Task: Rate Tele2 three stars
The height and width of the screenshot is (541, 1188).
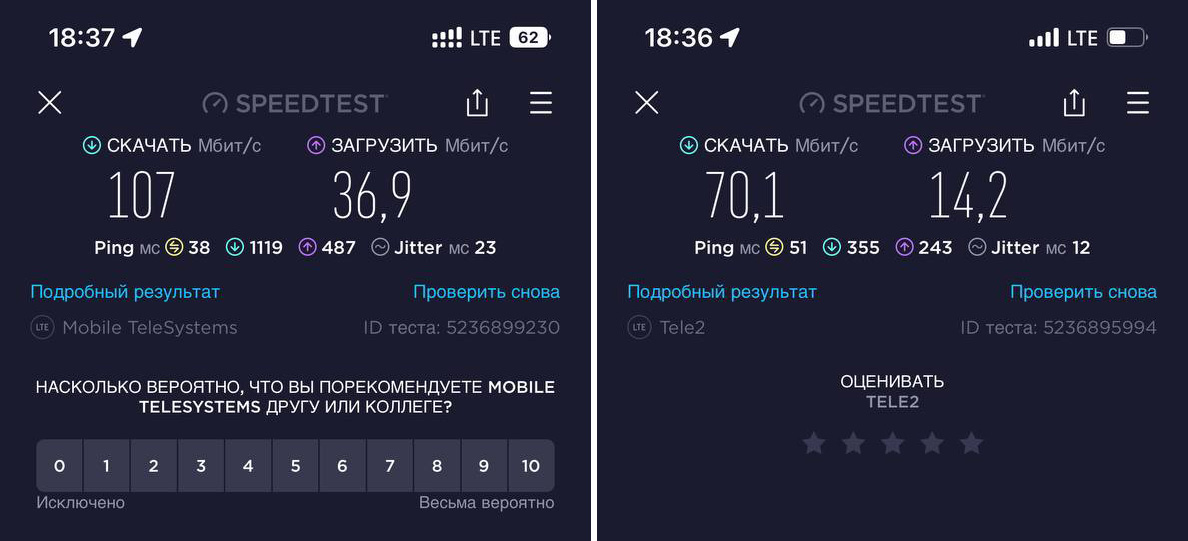Action: tap(893, 443)
